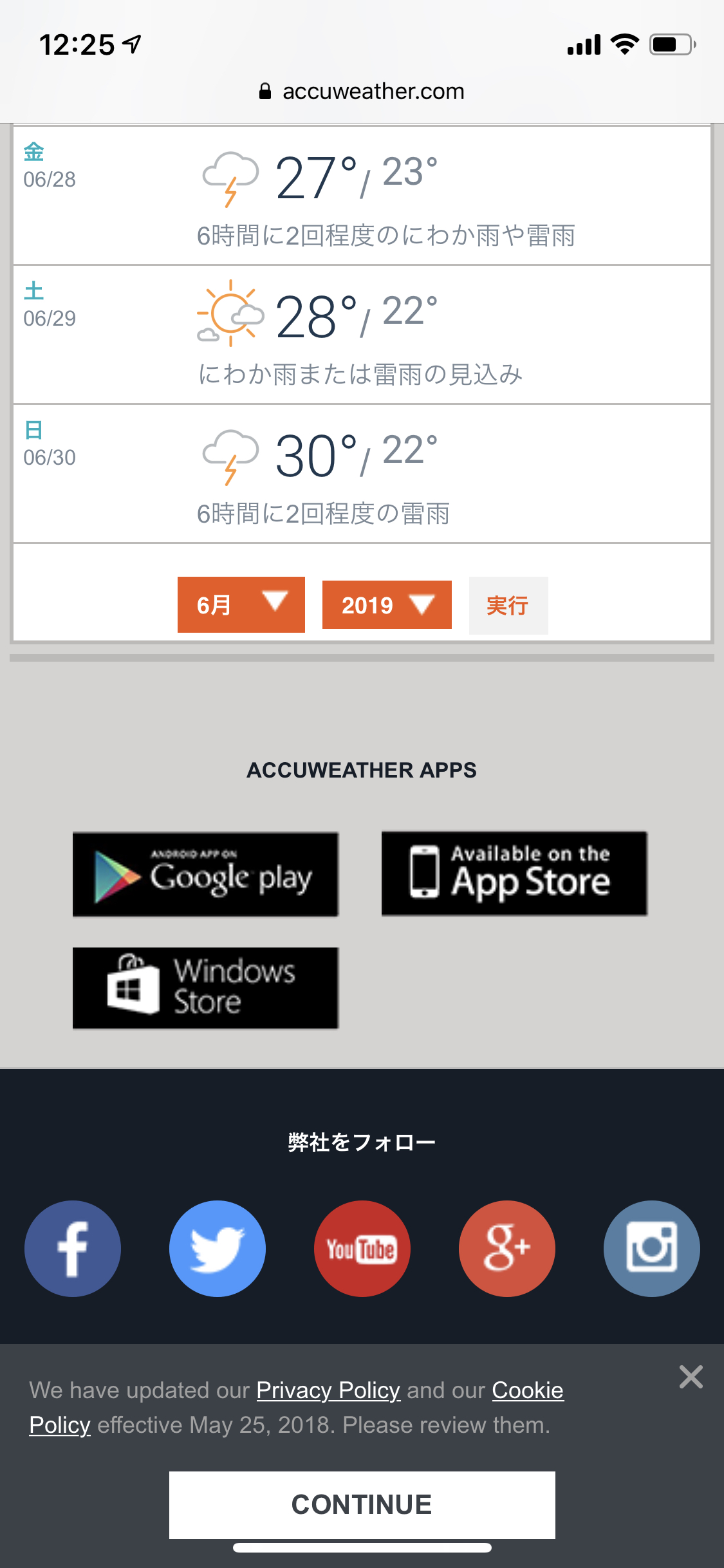Image resolution: width=724 pixels, height=1568 pixels.
Task: Visit AccuWeather's Facebook page
Action: [73, 1248]
